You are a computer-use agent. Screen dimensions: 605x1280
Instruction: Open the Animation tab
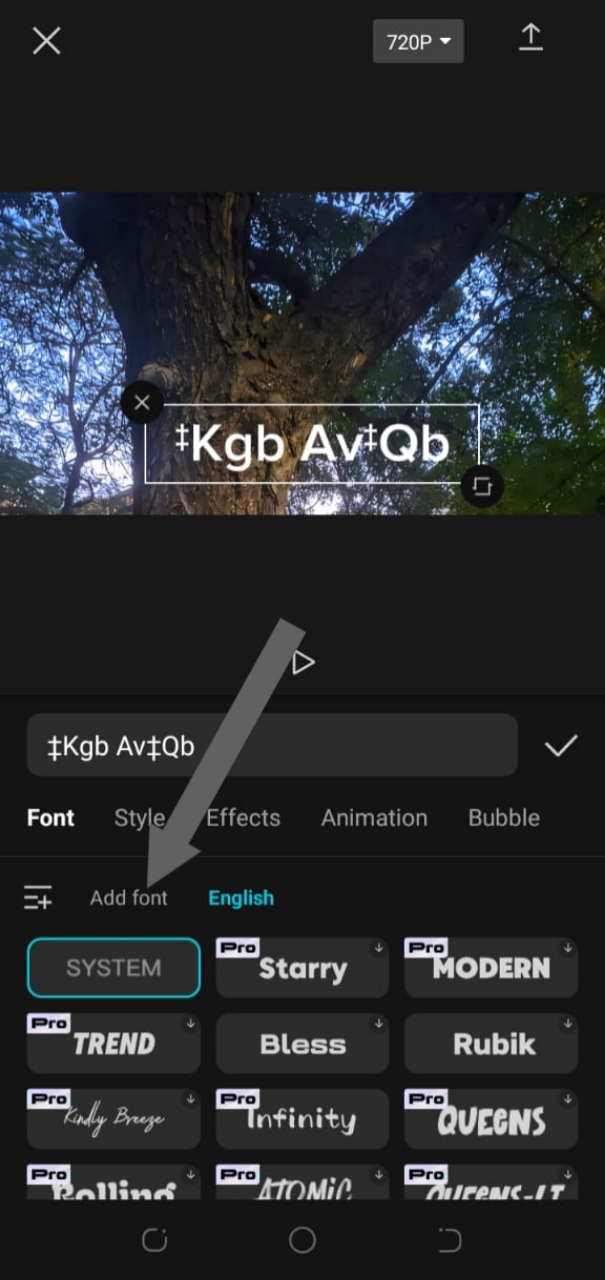pyautogui.click(x=374, y=818)
